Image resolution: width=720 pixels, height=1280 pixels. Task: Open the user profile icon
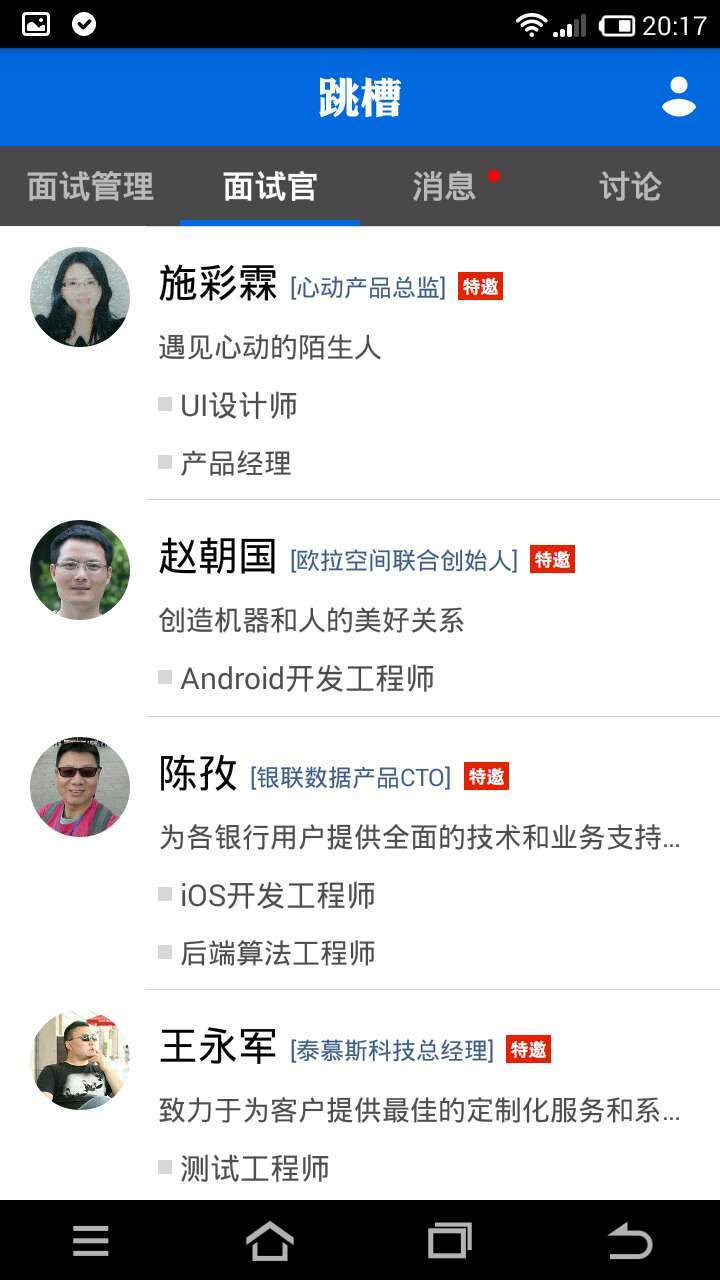678,97
